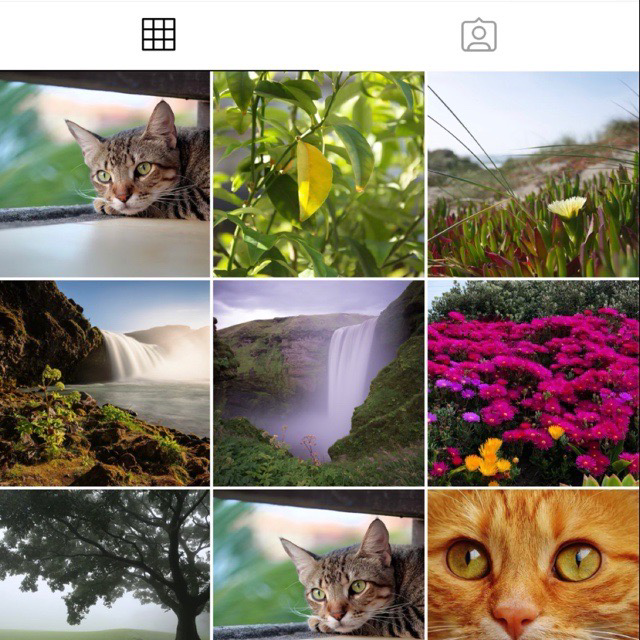The image size is (640, 640).
Task: Open the foggy tree silhouette photo
Action: click(105, 565)
